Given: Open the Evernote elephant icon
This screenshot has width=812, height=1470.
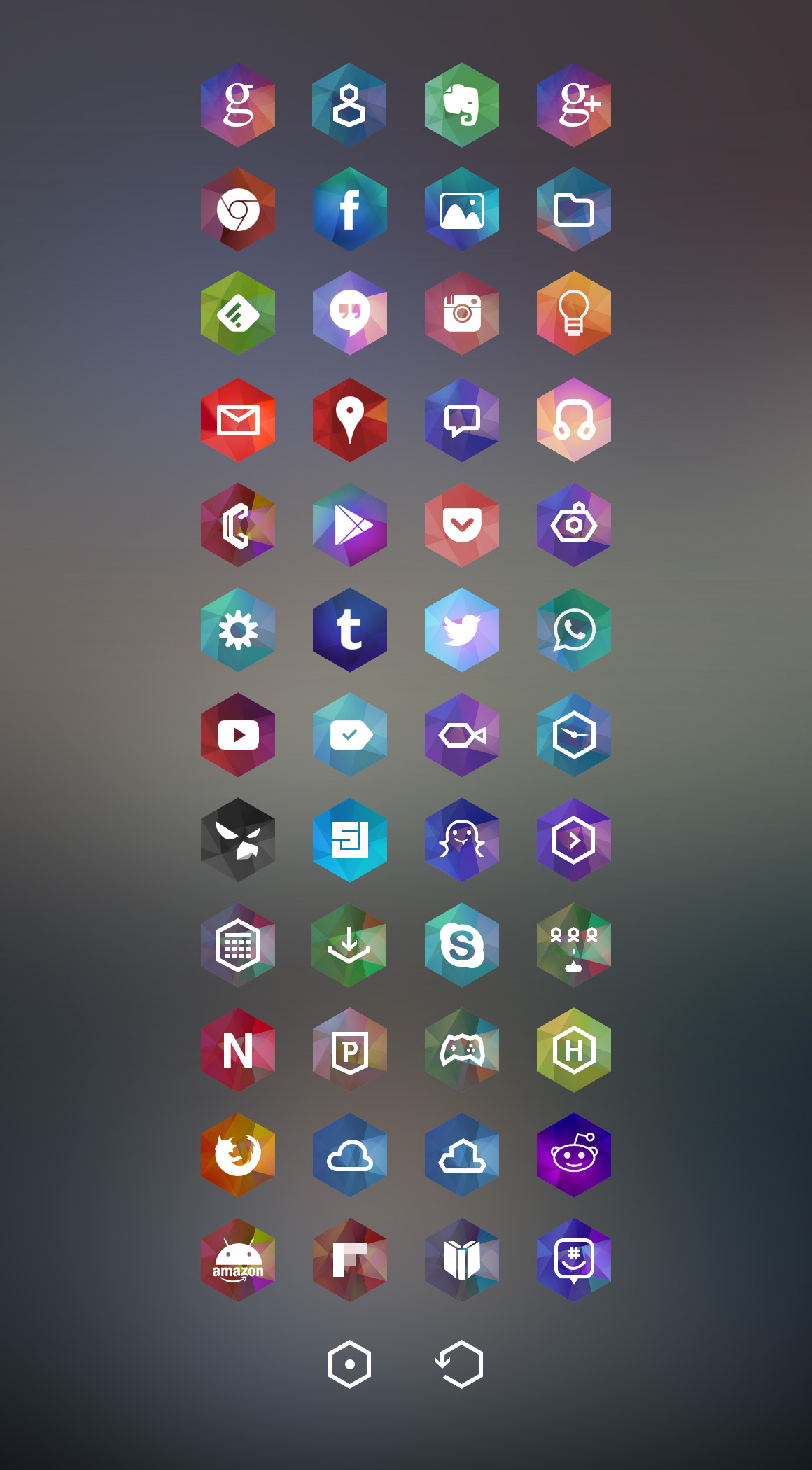Looking at the screenshot, I should pos(462,105).
